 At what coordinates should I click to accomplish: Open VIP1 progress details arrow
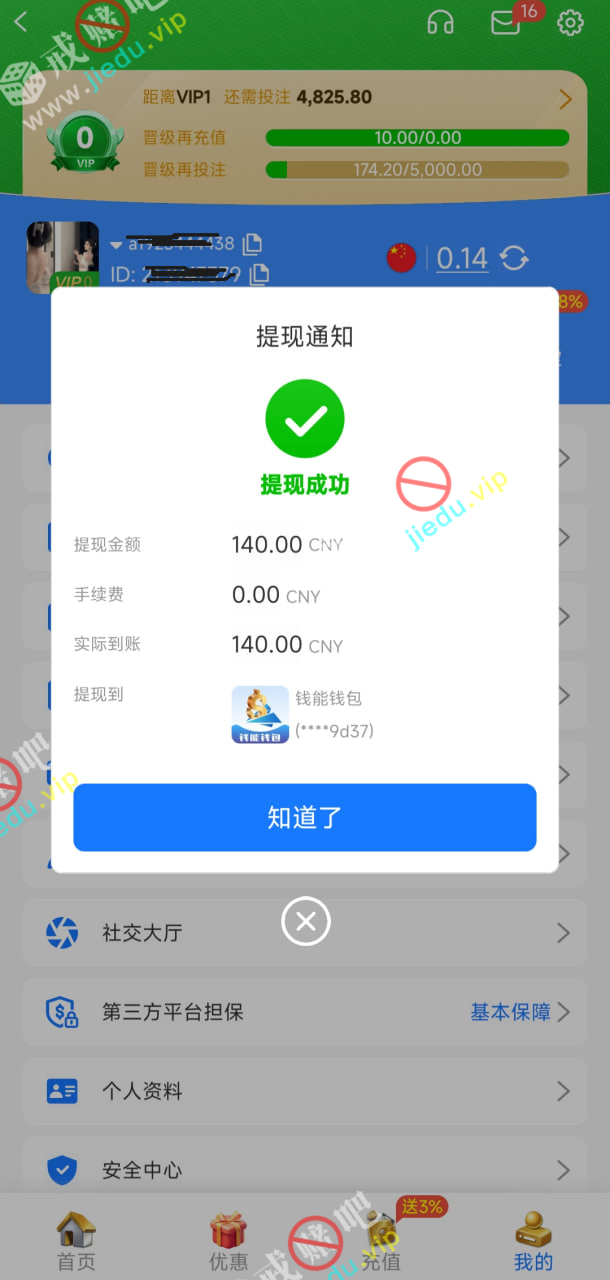pyautogui.click(x=565, y=98)
